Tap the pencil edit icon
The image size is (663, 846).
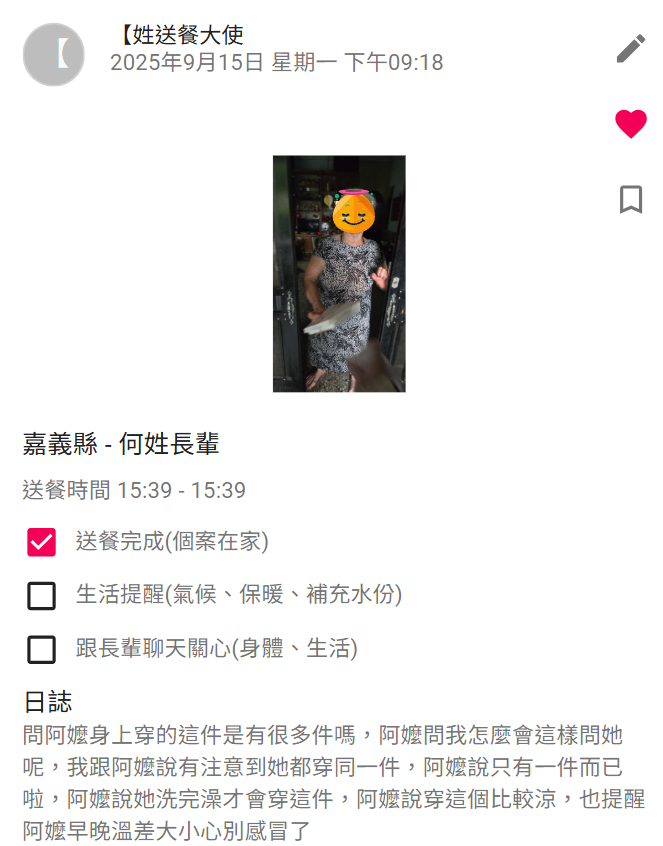pos(631,48)
